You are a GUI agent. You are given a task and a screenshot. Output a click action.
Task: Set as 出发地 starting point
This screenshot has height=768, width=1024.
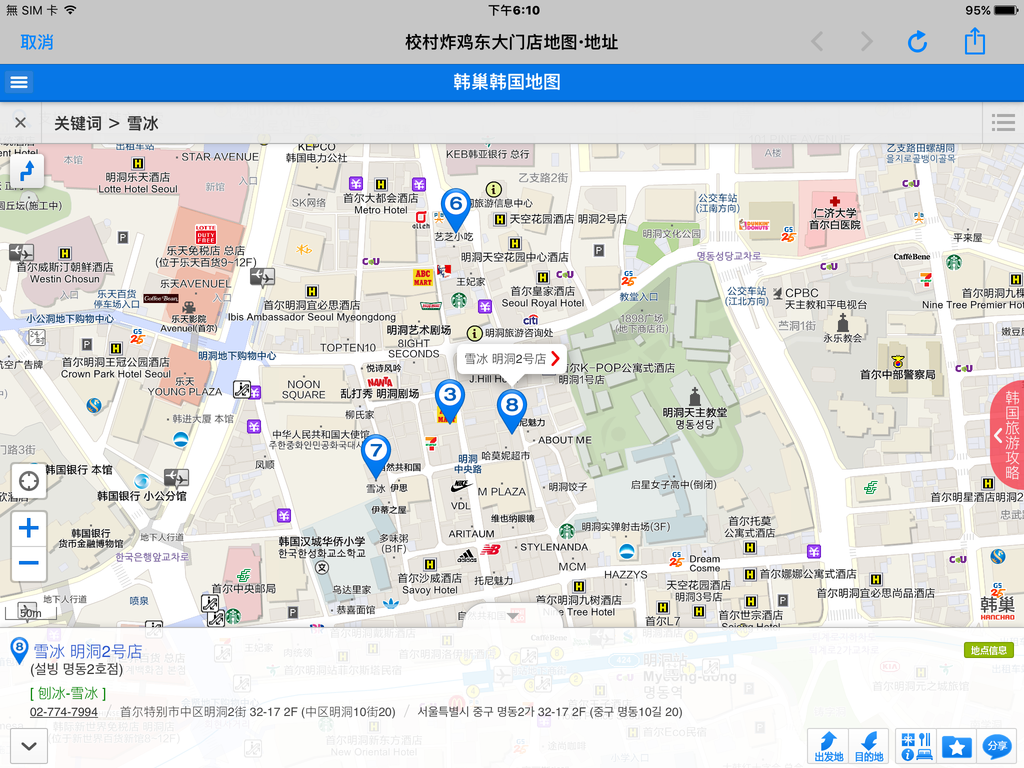[x=829, y=746]
